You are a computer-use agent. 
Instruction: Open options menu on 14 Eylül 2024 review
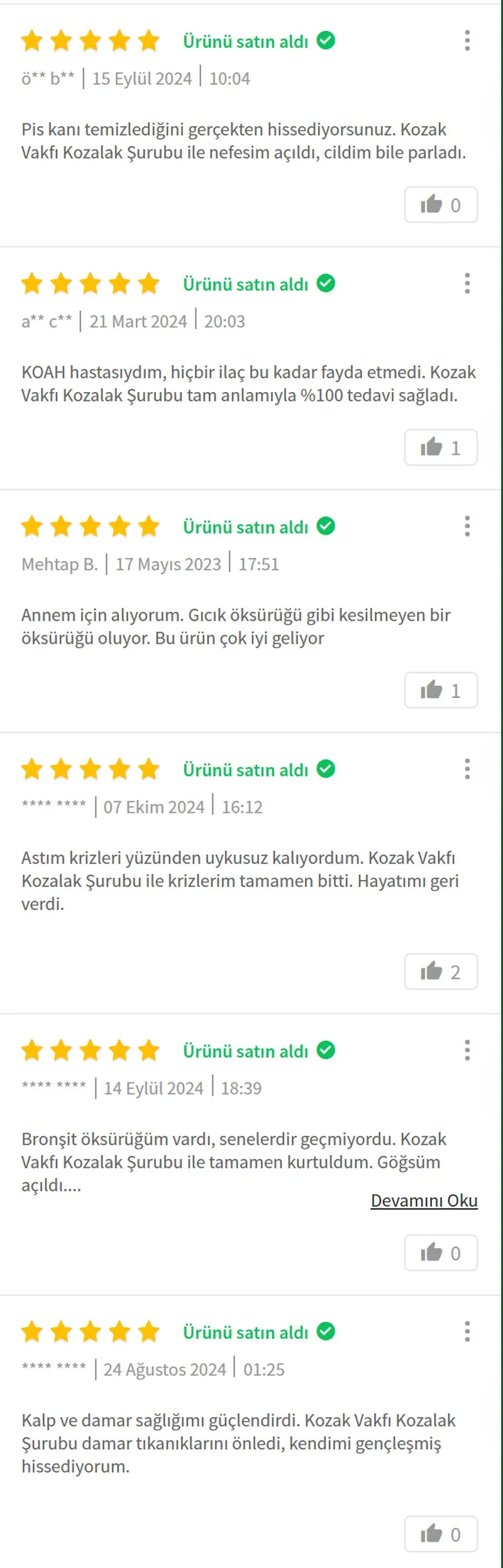tap(467, 1050)
